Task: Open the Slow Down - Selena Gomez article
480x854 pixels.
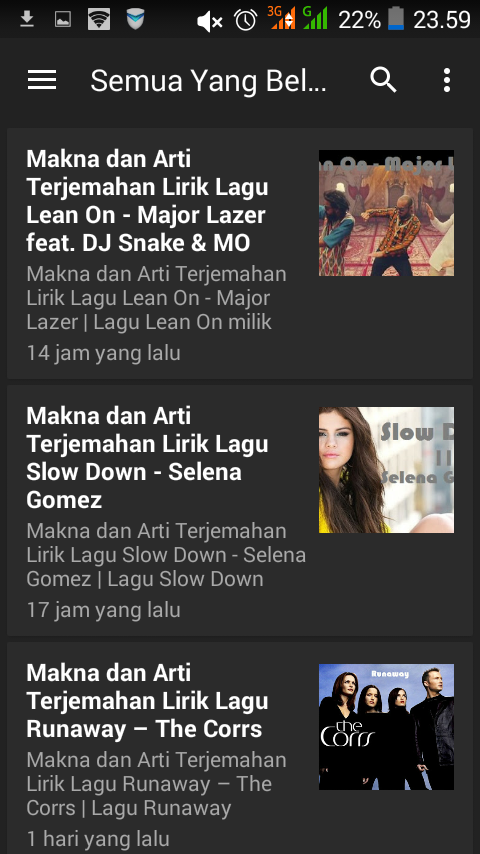Action: tap(240, 510)
